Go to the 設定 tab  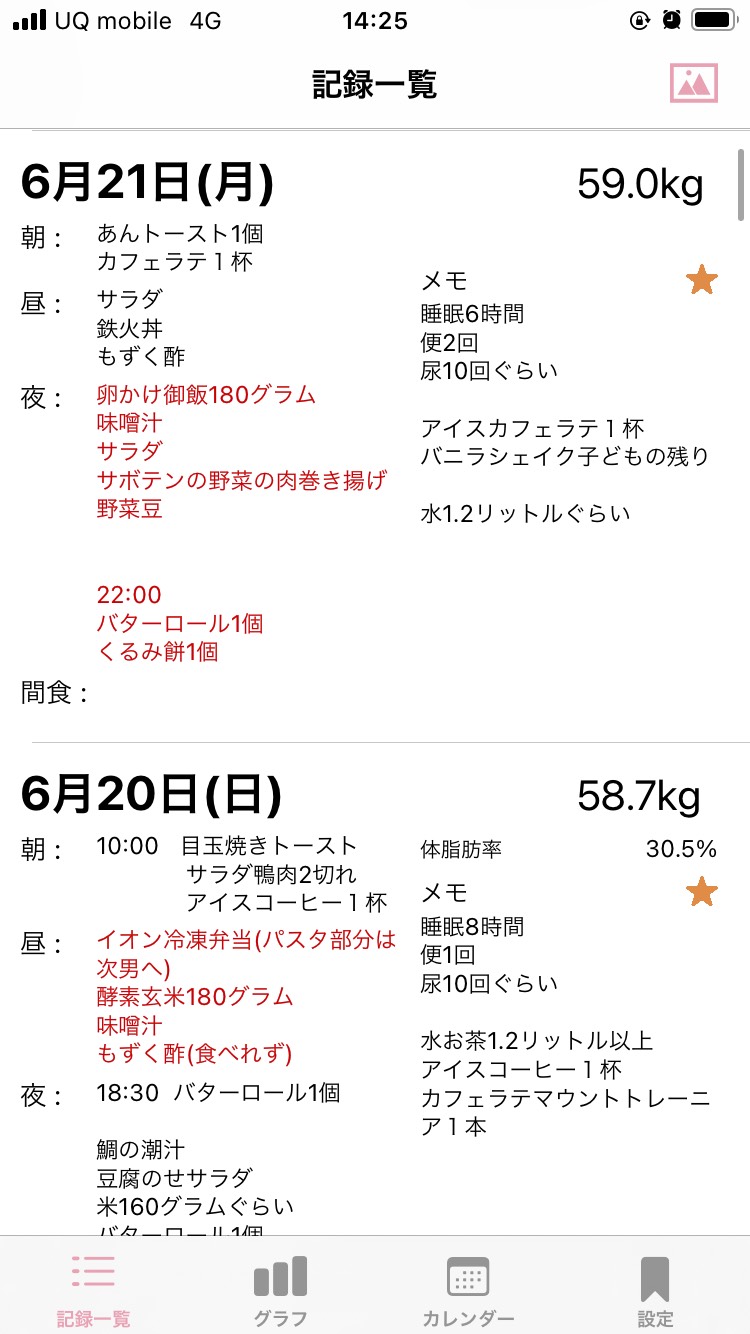[x=655, y=1290]
